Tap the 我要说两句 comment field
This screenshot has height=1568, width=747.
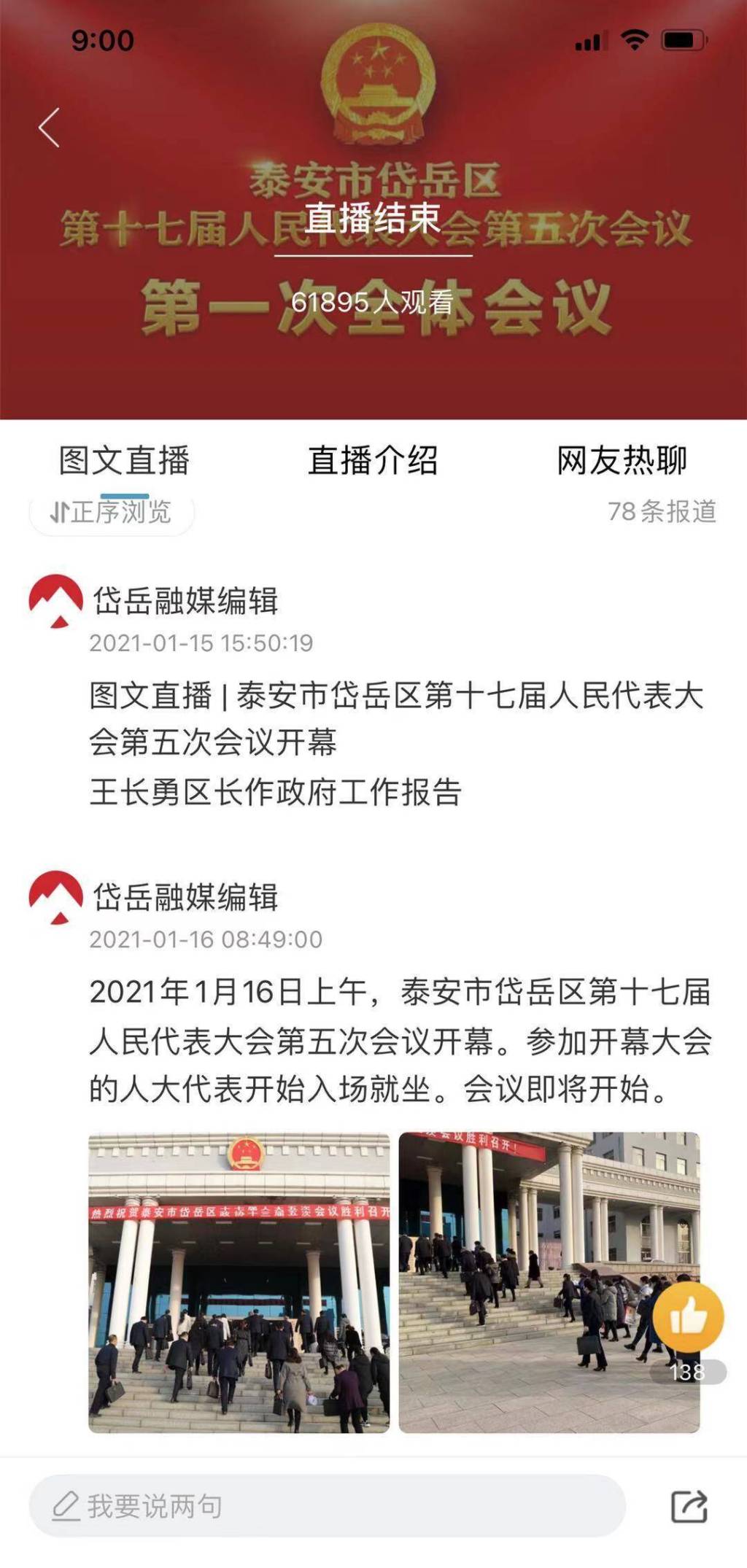click(327, 1506)
